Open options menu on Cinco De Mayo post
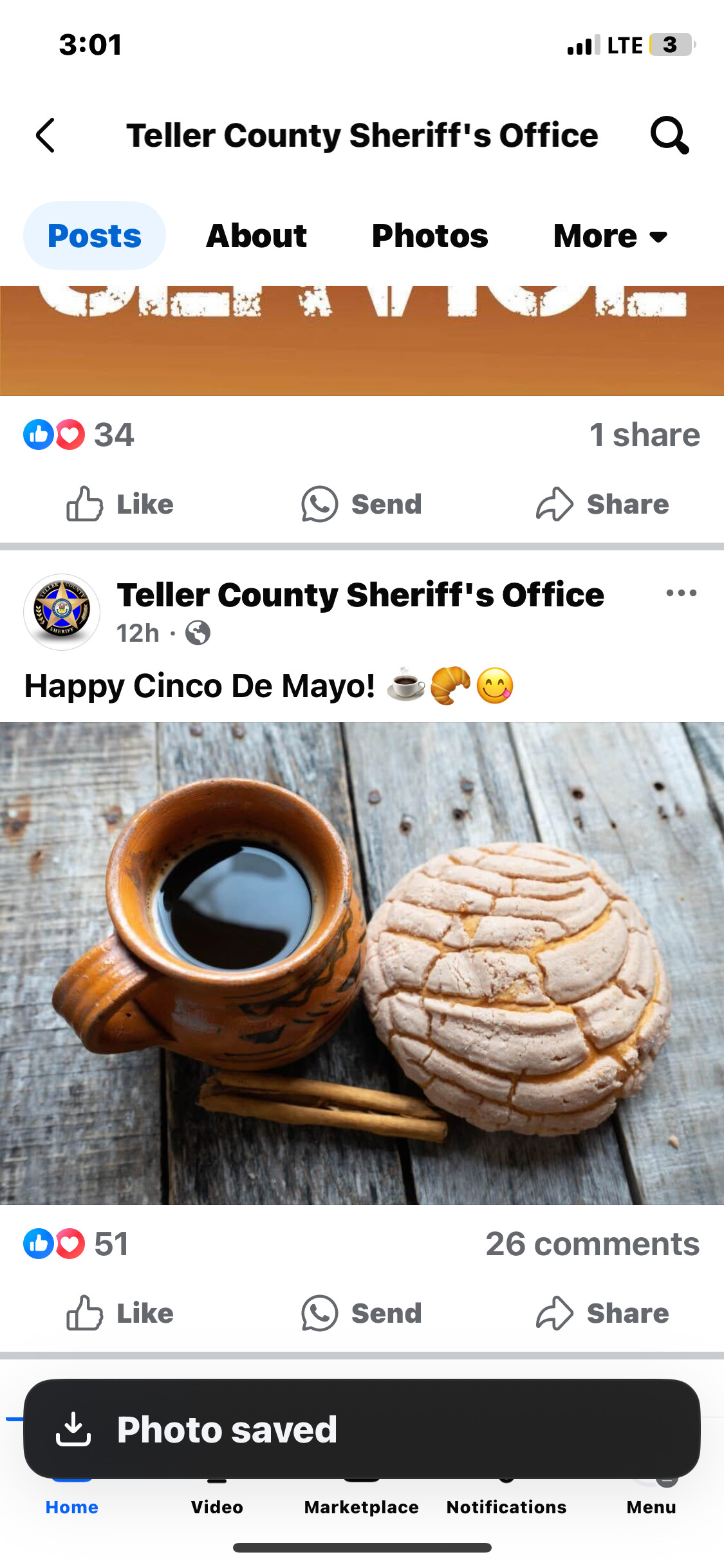724x1568 pixels. (681, 593)
